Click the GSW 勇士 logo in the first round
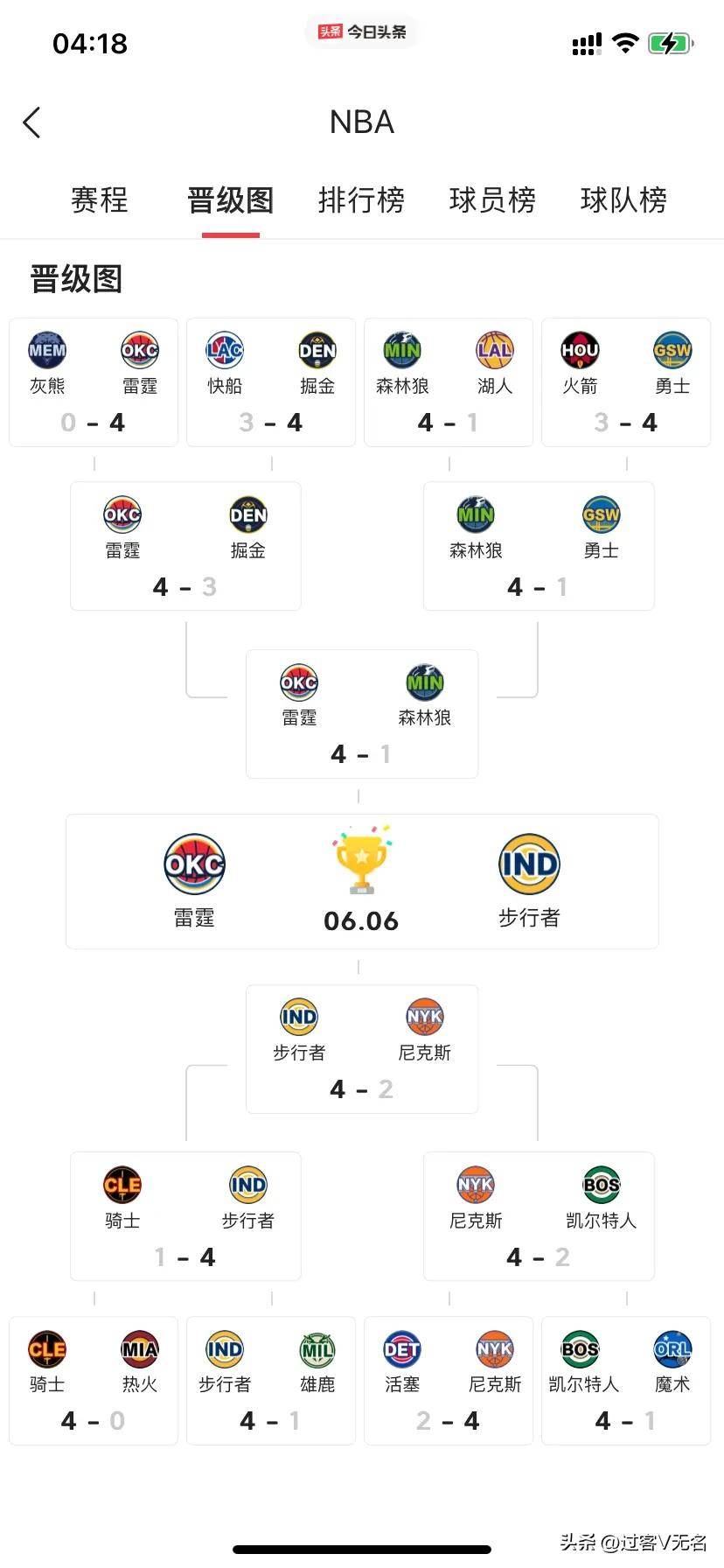The image size is (724, 1568). [x=672, y=350]
